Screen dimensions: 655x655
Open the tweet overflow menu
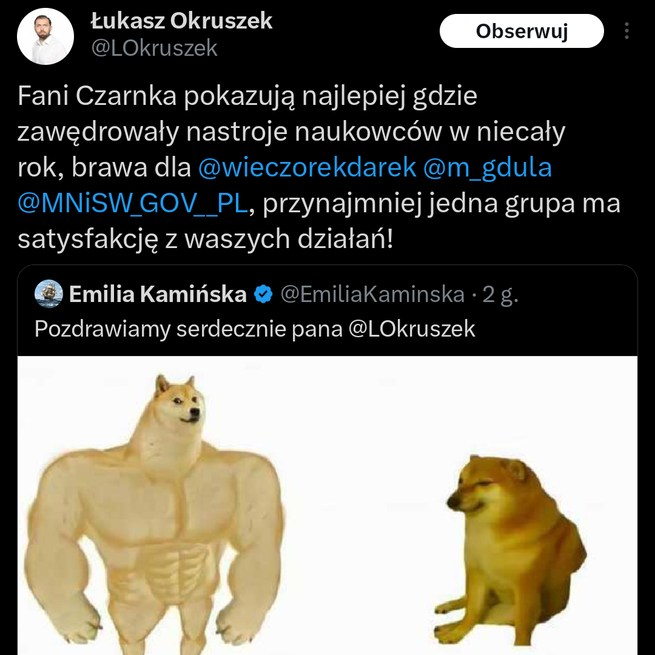coord(627,31)
